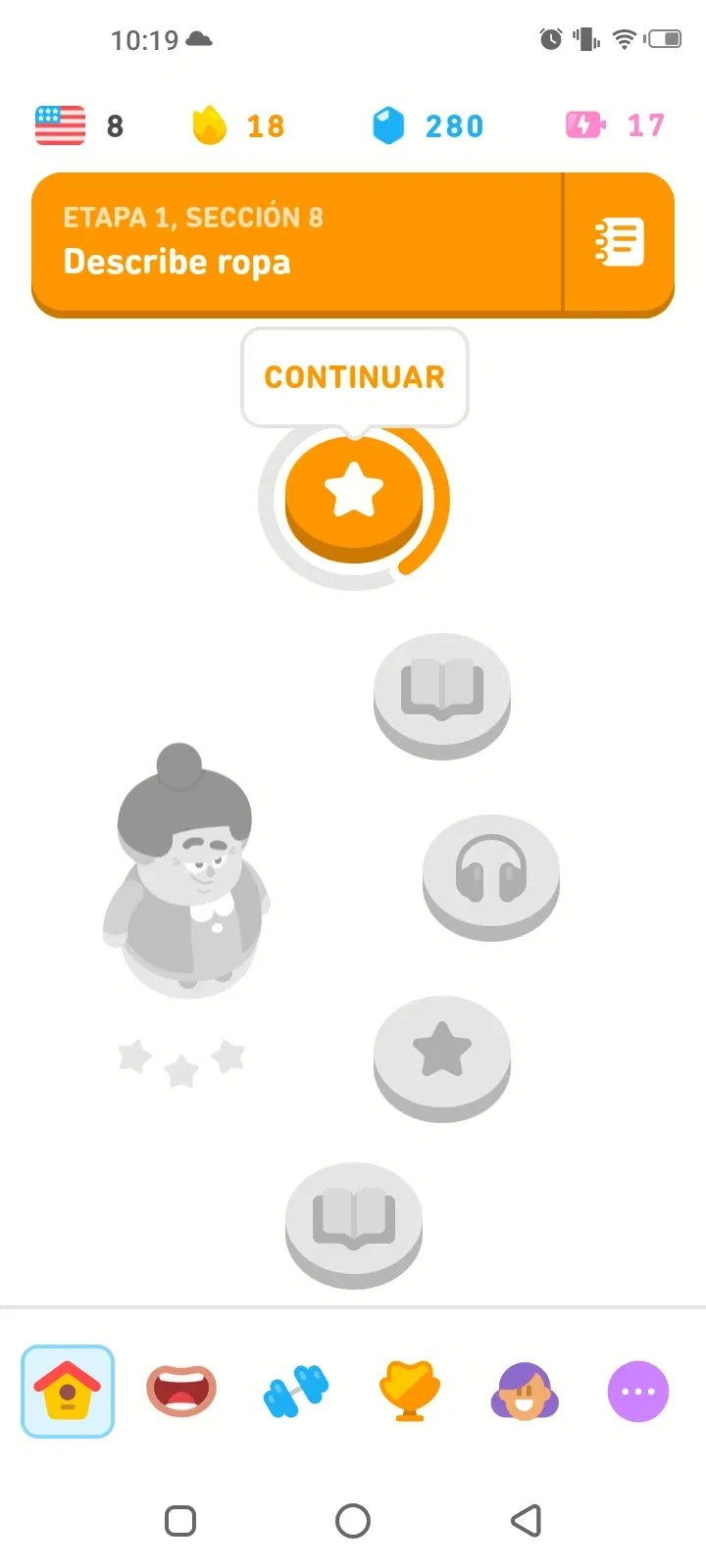View the 18-day streak flame

pyautogui.click(x=209, y=125)
